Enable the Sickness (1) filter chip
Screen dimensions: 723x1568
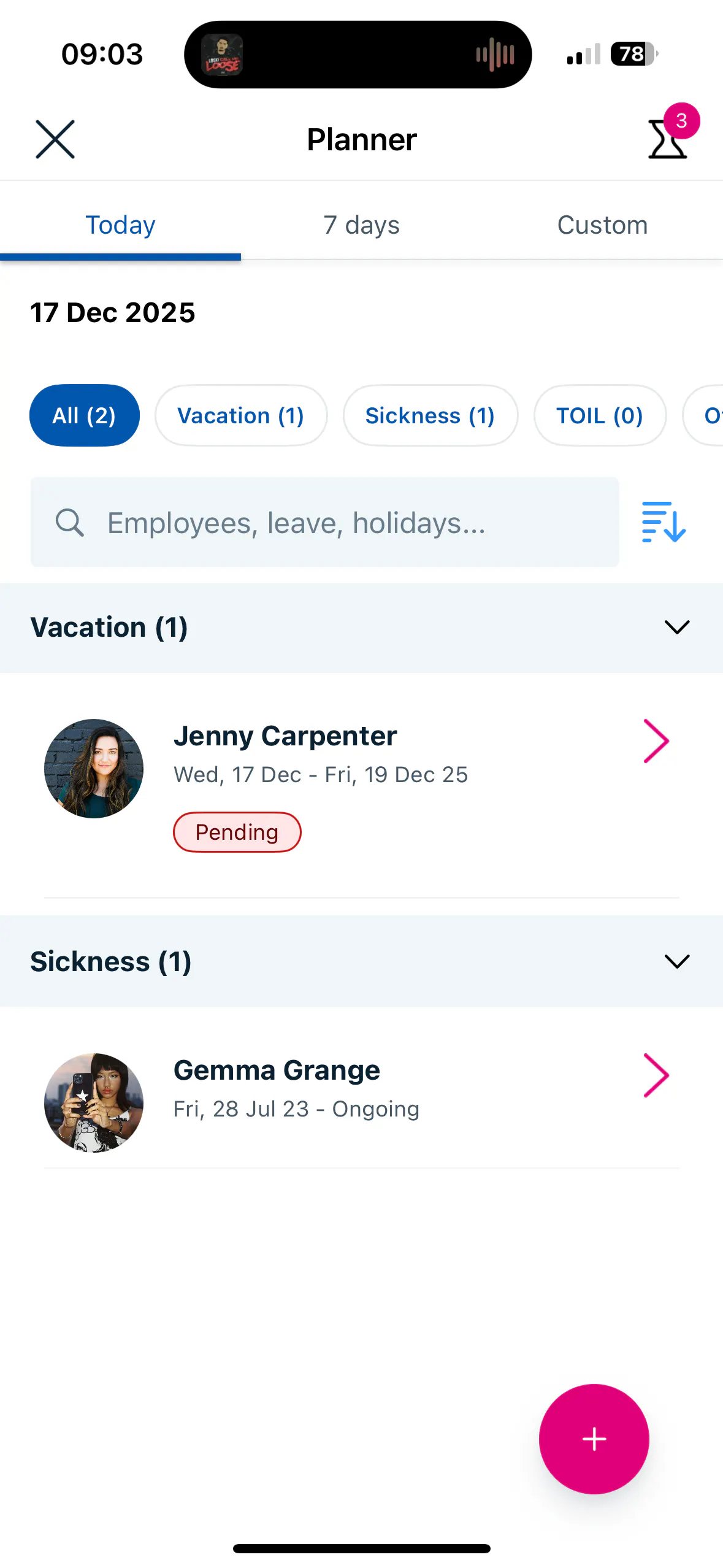430,415
